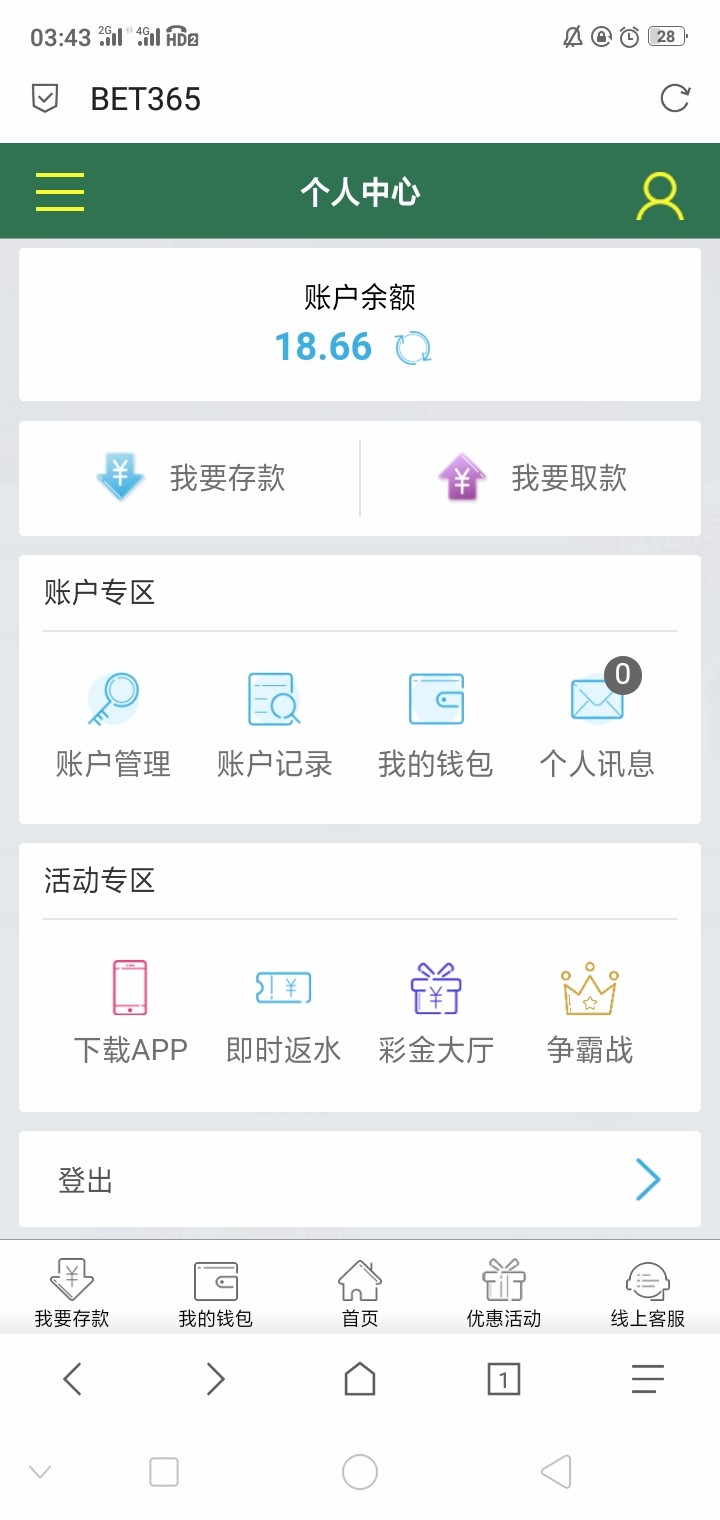View 账户记录

click(274, 722)
